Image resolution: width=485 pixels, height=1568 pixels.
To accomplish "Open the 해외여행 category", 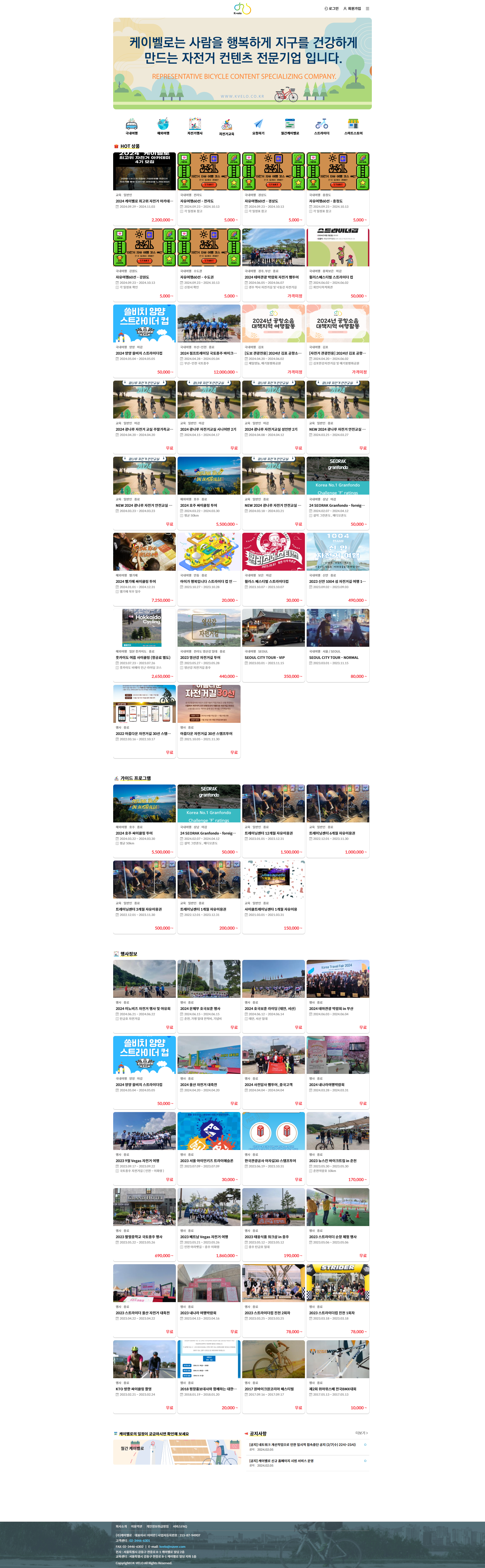I will click(x=163, y=126).
